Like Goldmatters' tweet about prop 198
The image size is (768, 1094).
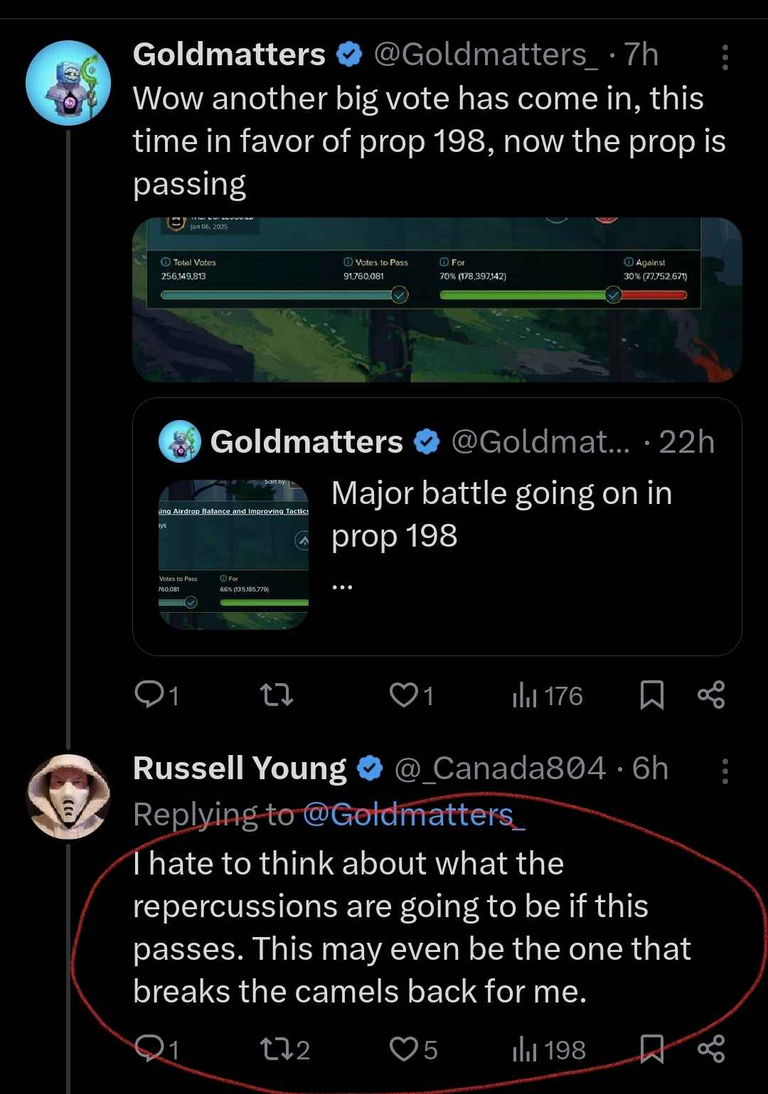click(405, 696)
